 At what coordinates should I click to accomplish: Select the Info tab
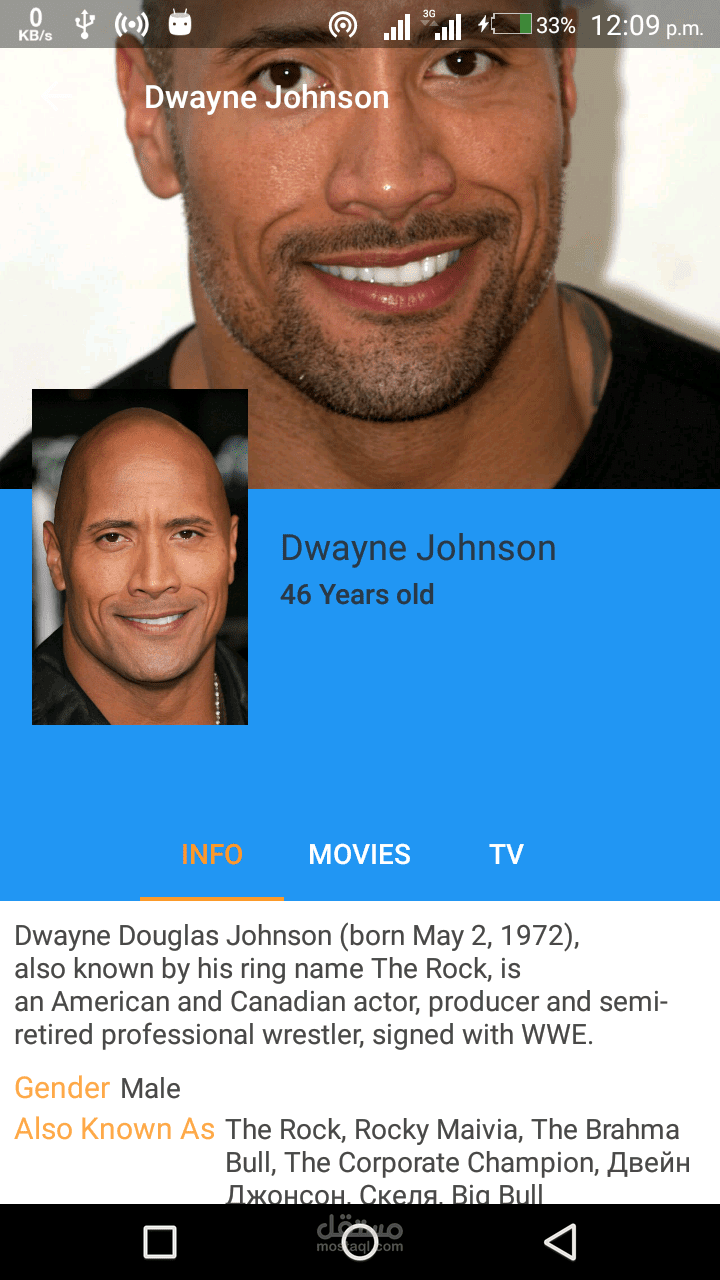pyautogui.click(x=212, y=855)
